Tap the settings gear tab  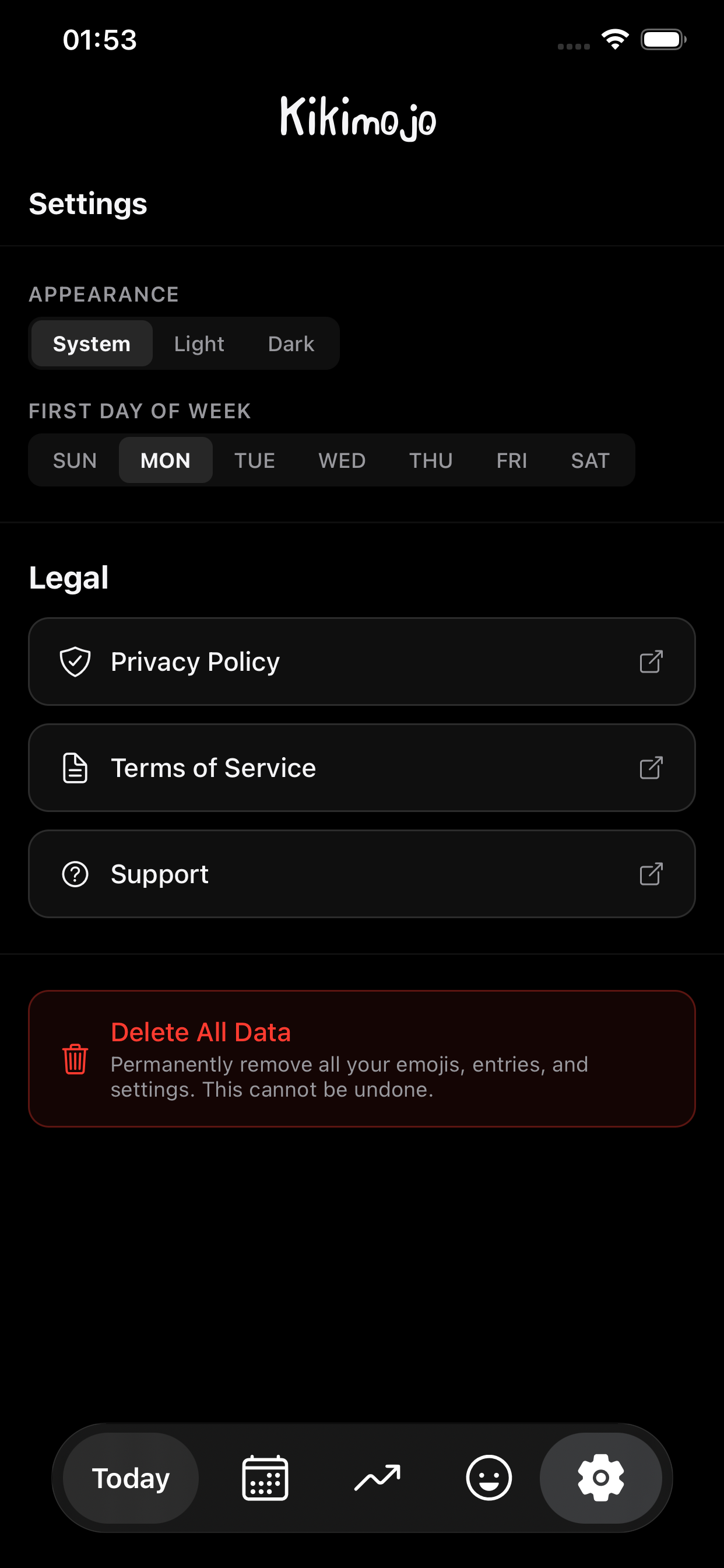click(x=601, y=1478)
